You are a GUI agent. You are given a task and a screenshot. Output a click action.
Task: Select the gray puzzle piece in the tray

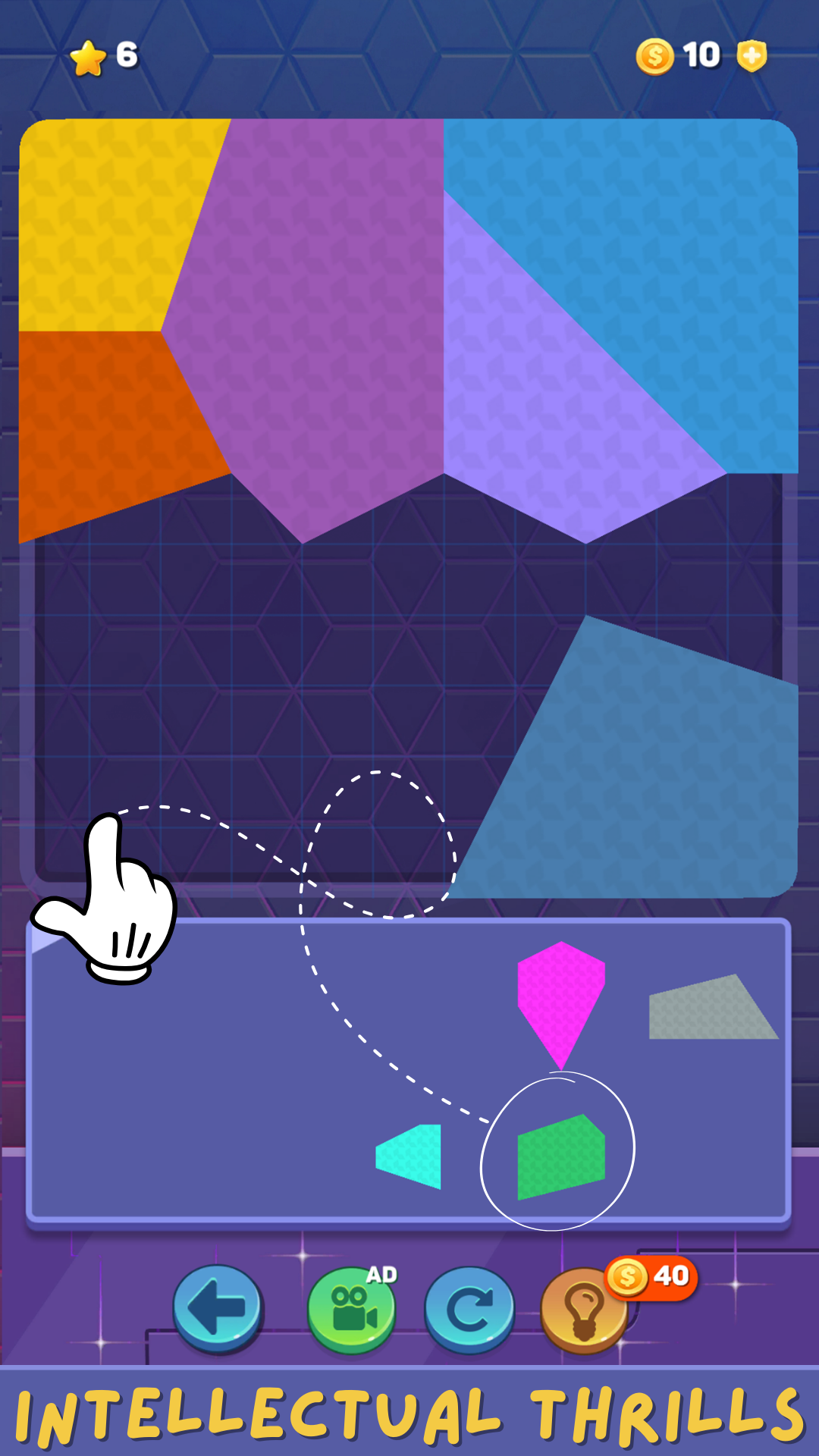(x=713, y=1007)
